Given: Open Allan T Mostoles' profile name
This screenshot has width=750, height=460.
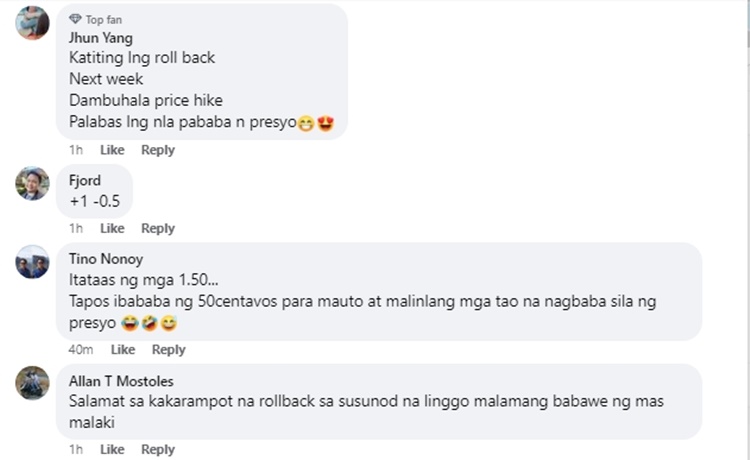Looking at the screenshot, I should click(x=119, y=381).
